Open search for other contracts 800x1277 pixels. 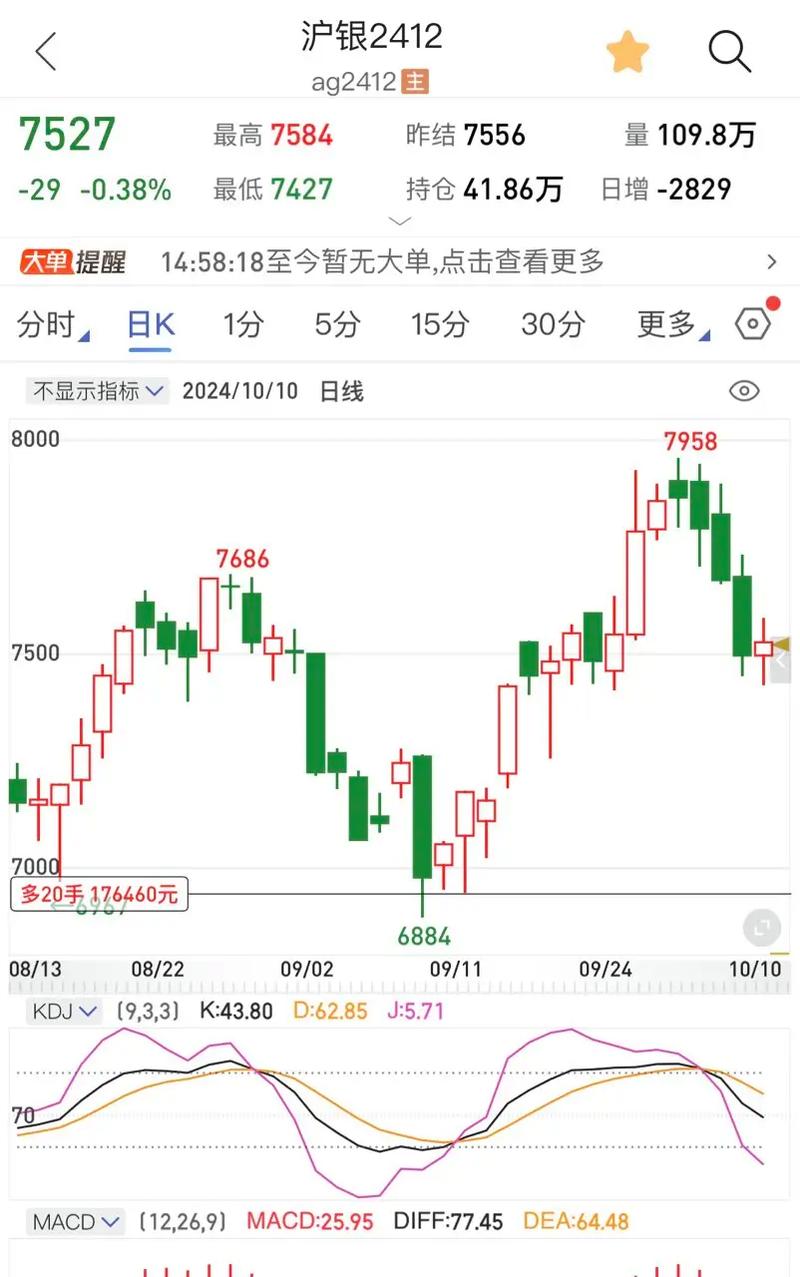(x=729, y=52)
